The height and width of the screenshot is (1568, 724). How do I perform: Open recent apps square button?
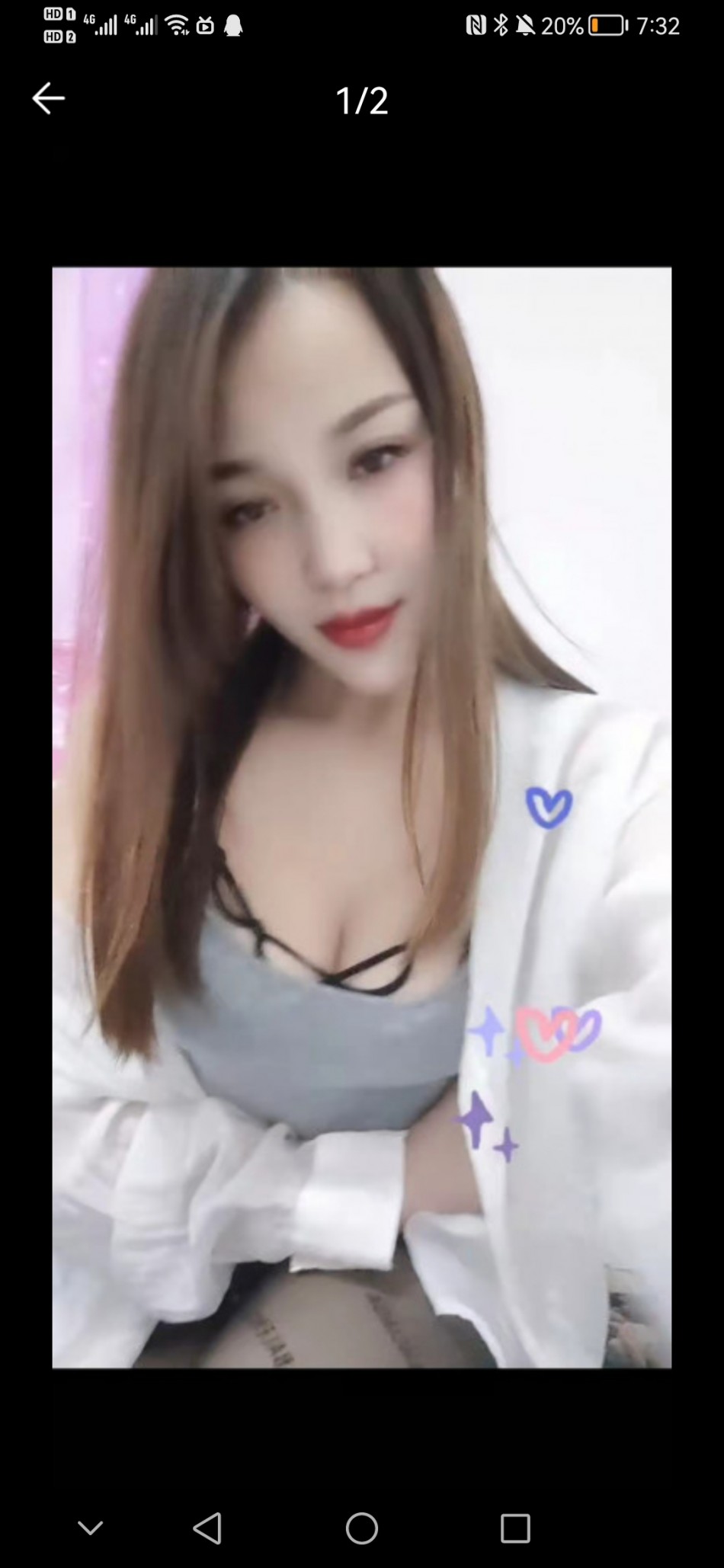coord(515,1528)
